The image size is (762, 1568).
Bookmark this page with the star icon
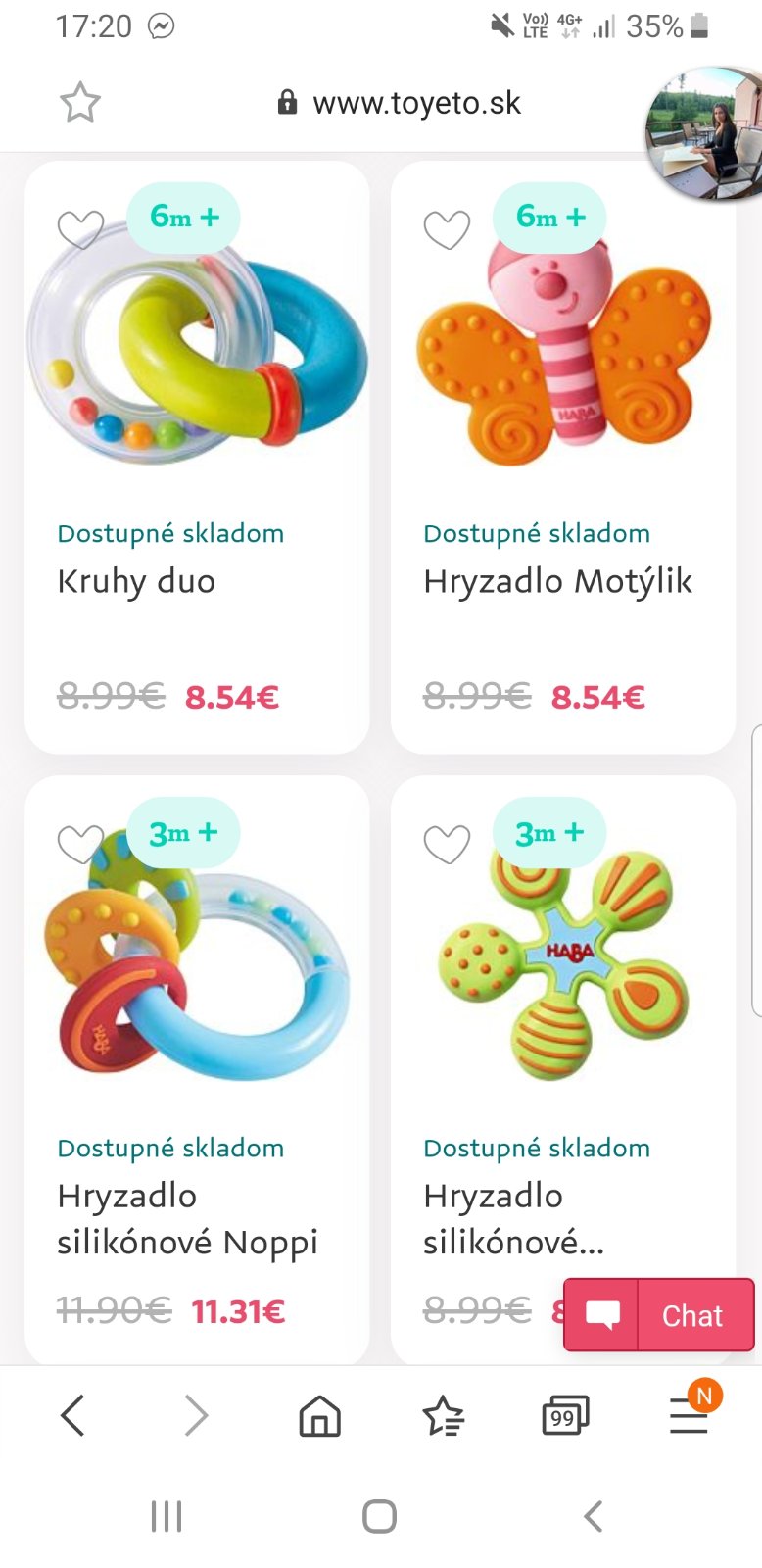(x=80, y=102)
